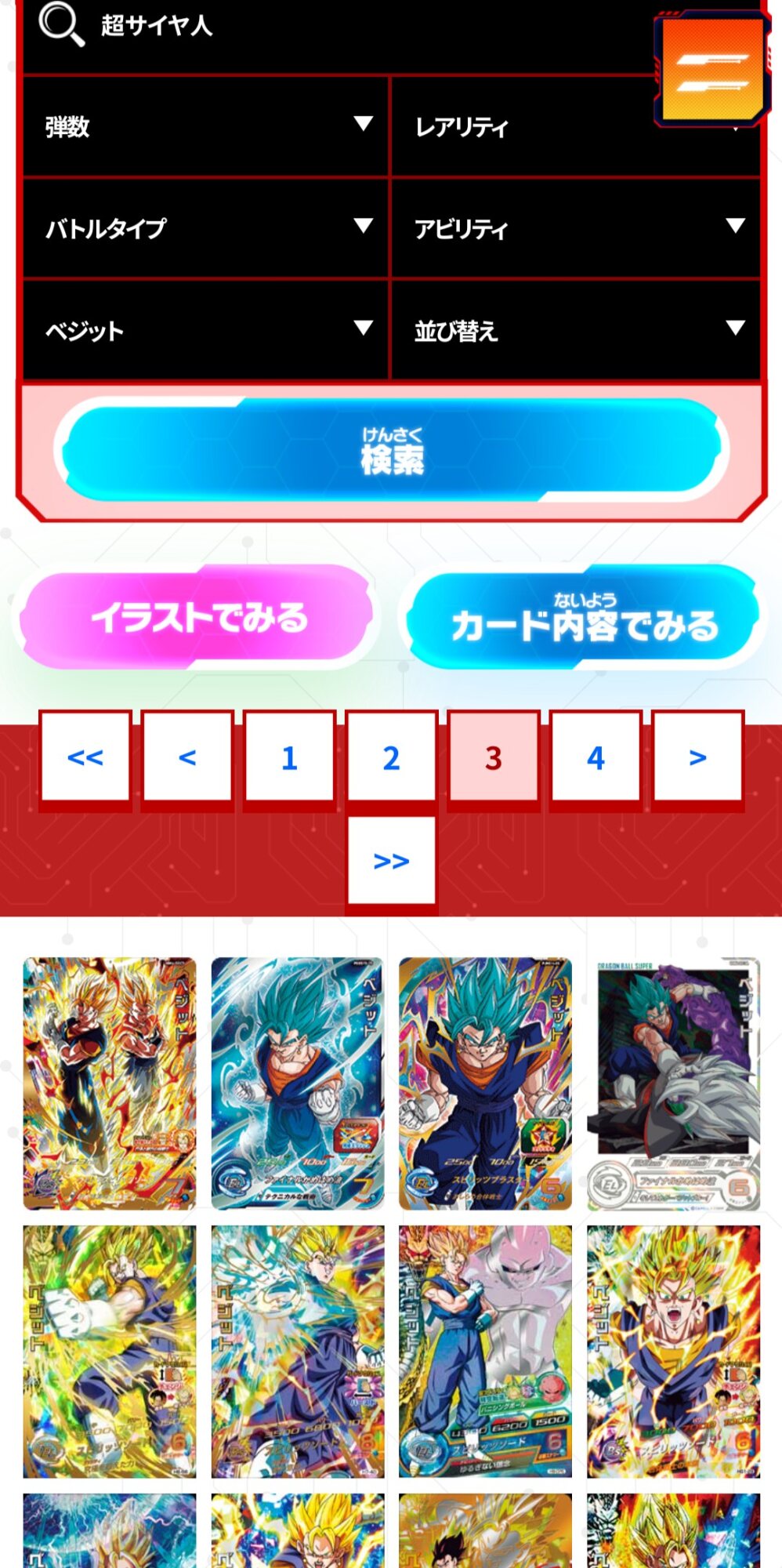Go to page 2

(x=391, y=757)
